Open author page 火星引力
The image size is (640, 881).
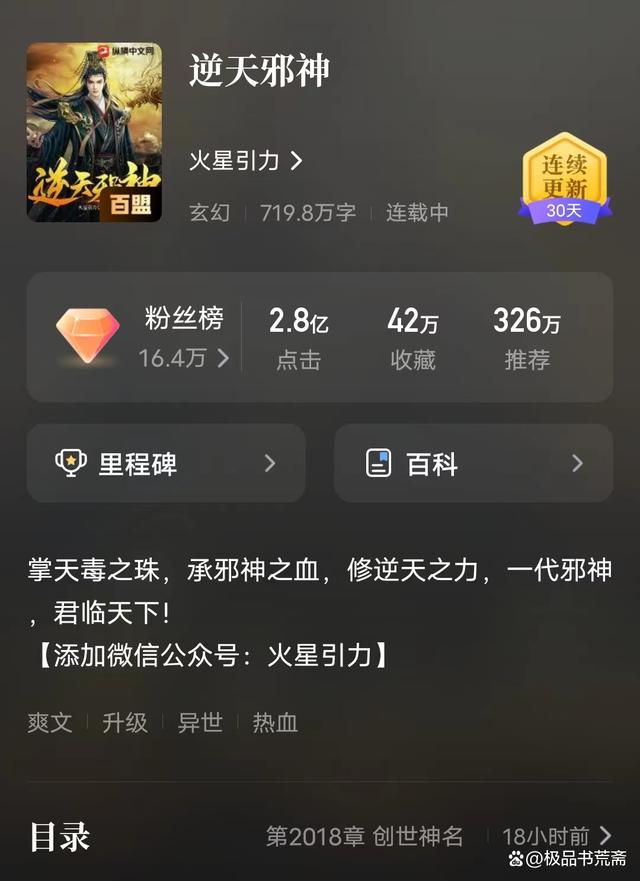(245, 160)
